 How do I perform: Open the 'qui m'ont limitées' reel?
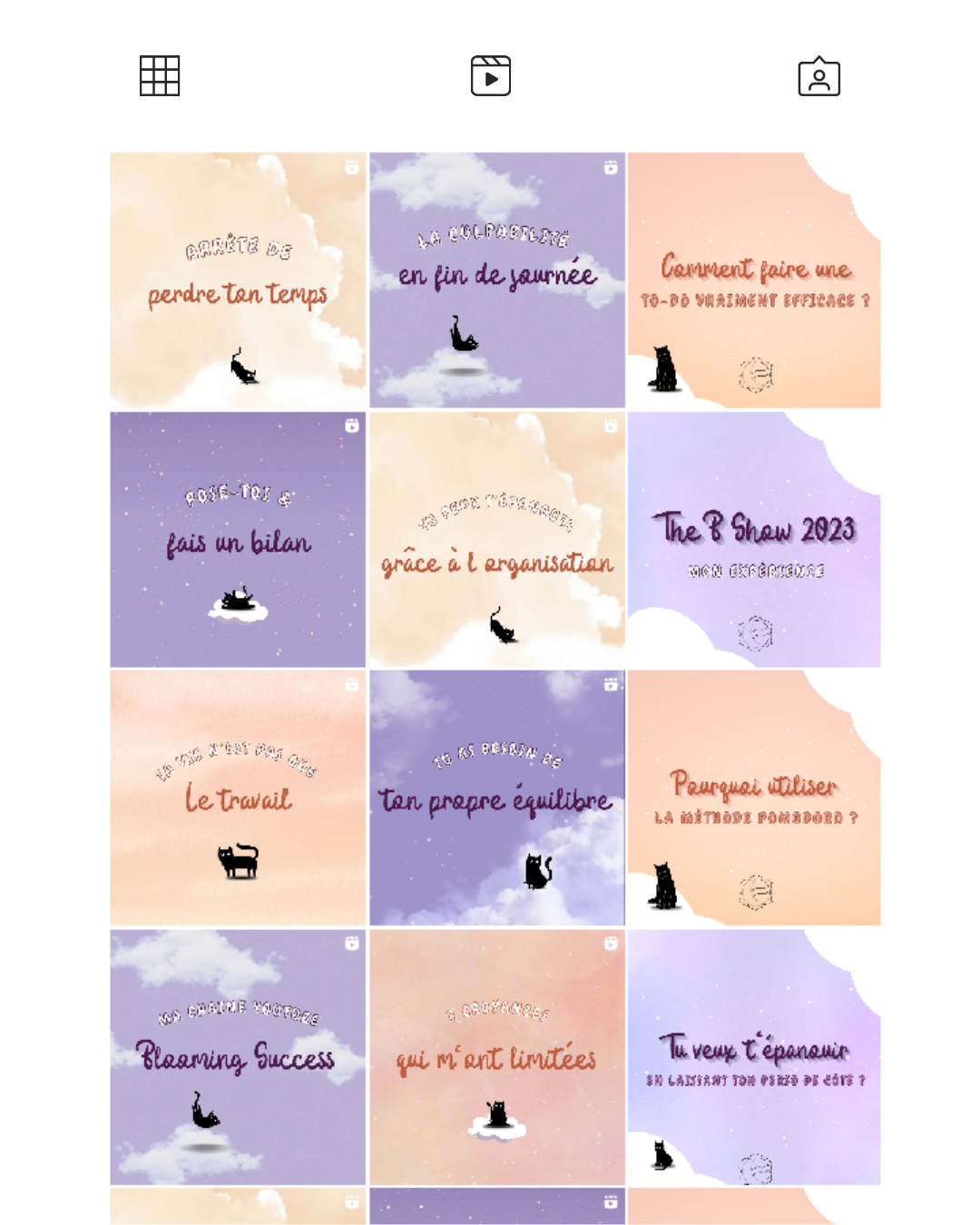(497, 1057)
